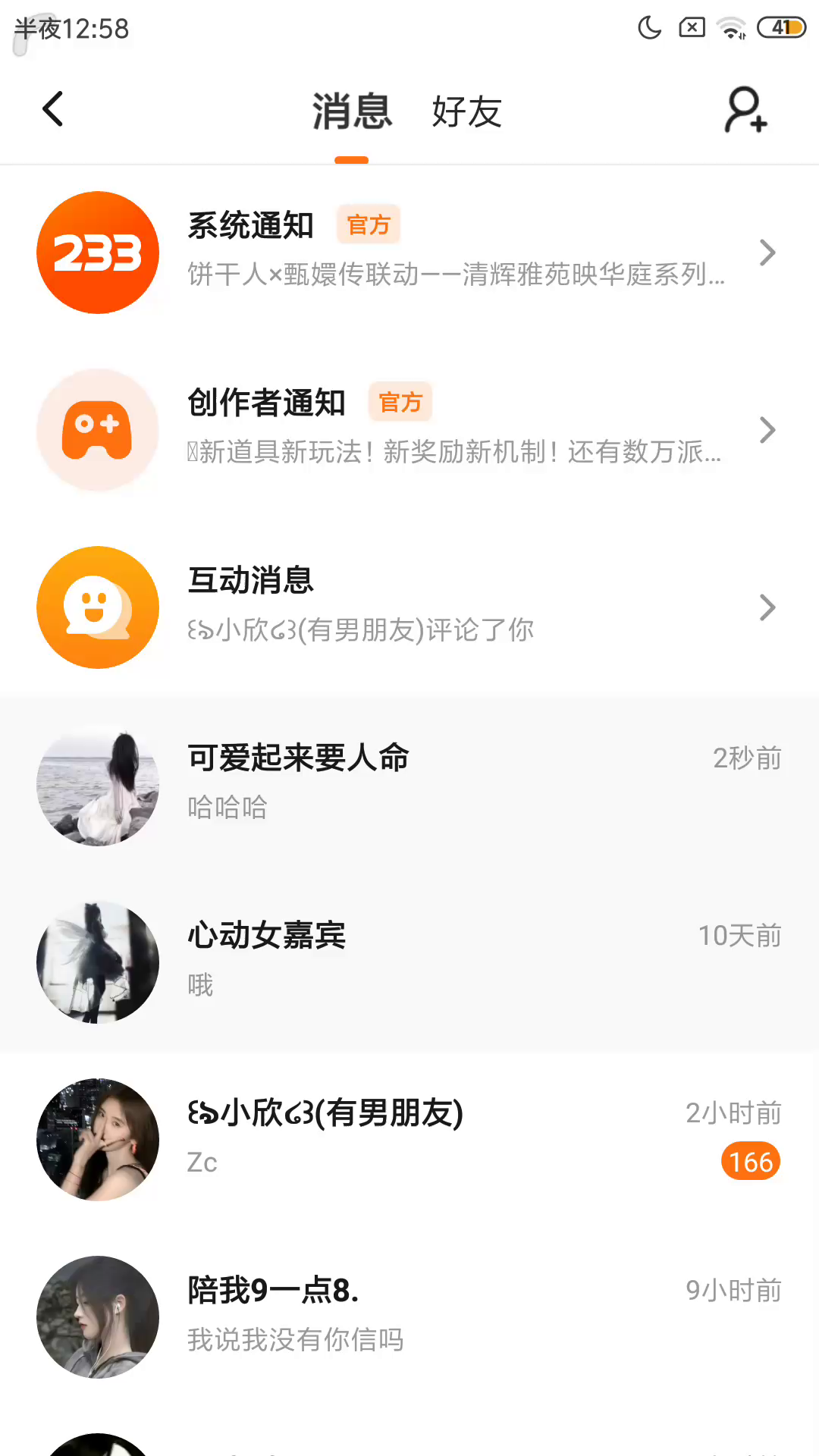
Task: Open chat with 可爱起来要人命
Action: (x=409, y=785)
